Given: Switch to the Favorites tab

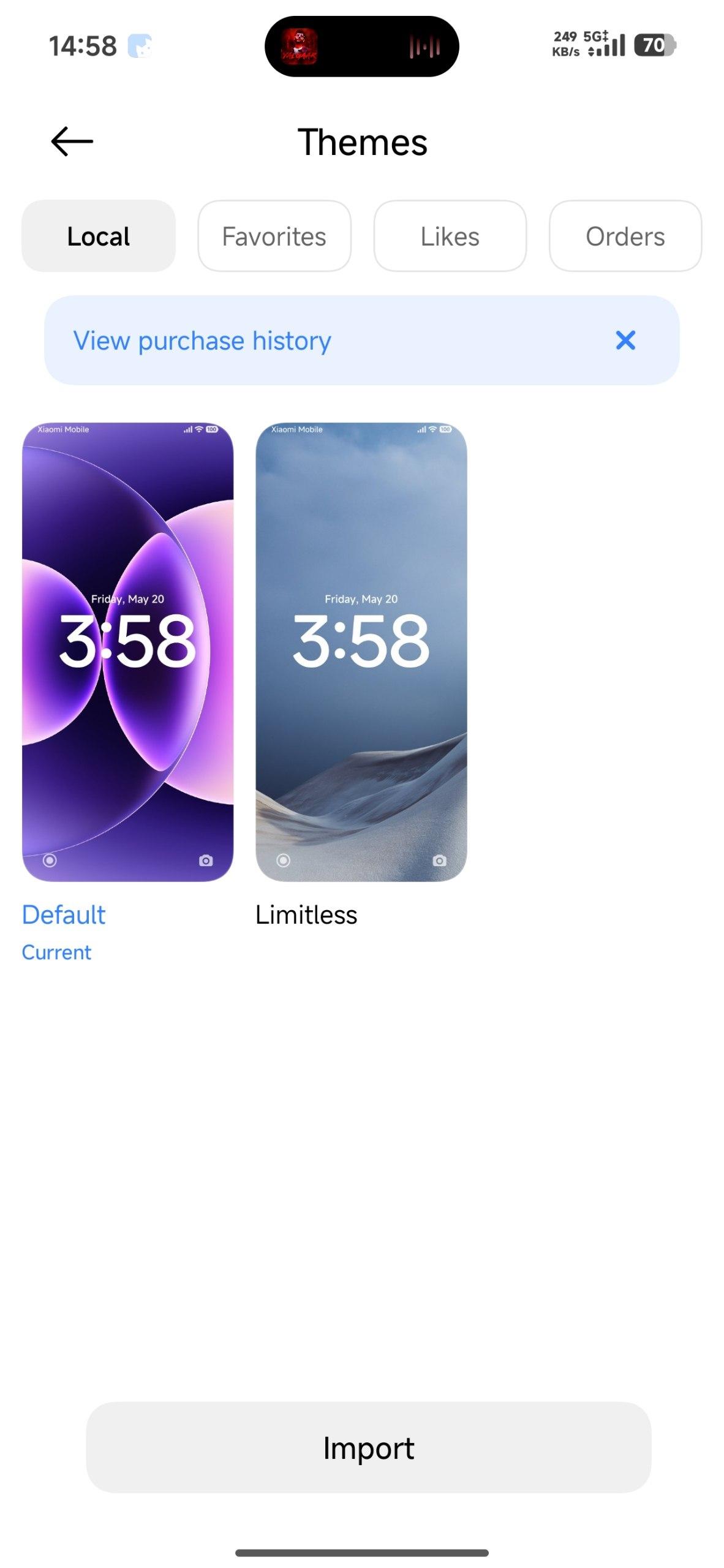Looking at the screenshot, I should coord(274,236).
